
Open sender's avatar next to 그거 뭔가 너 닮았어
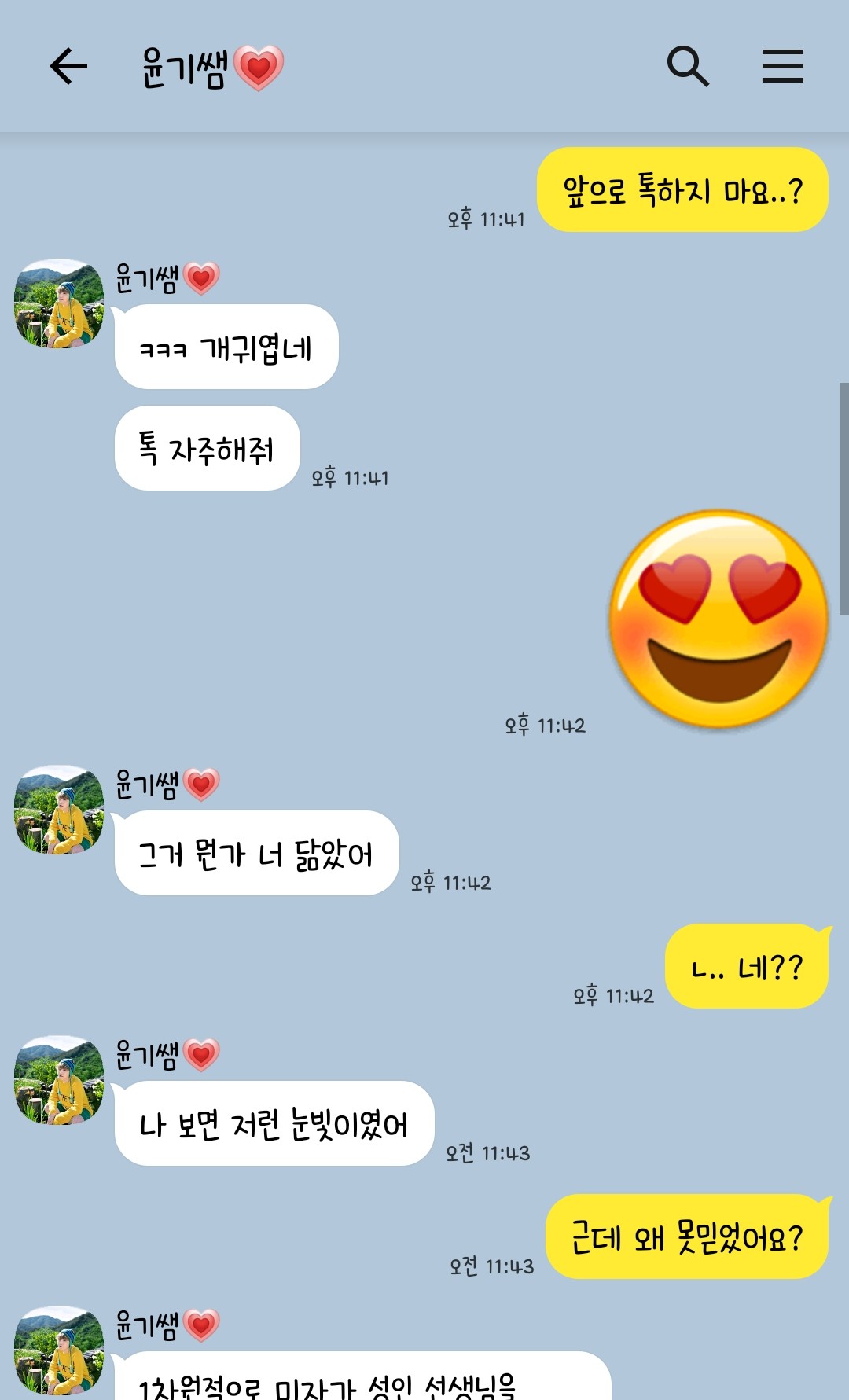click(x=59, y=810)
